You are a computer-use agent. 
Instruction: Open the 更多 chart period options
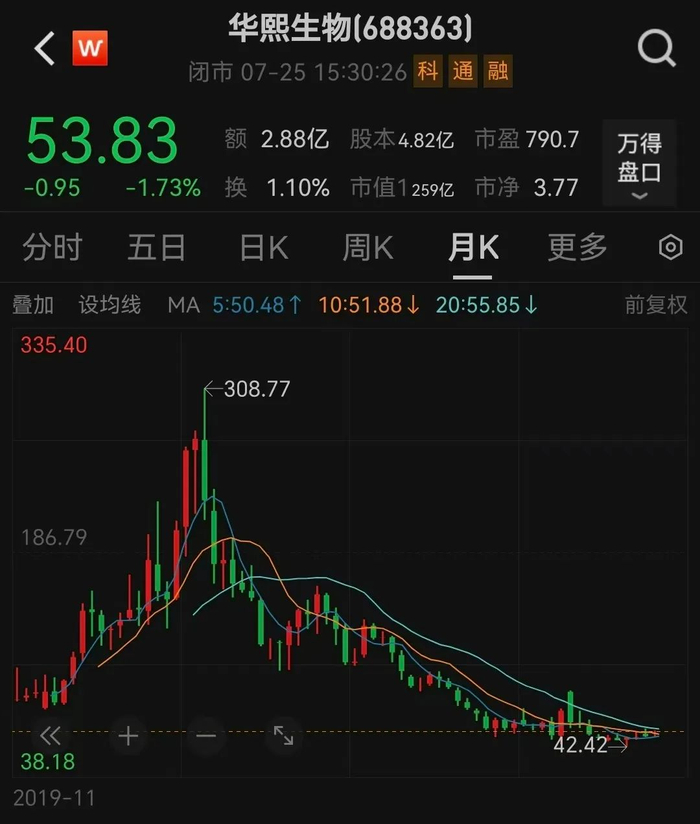[577, 247]
